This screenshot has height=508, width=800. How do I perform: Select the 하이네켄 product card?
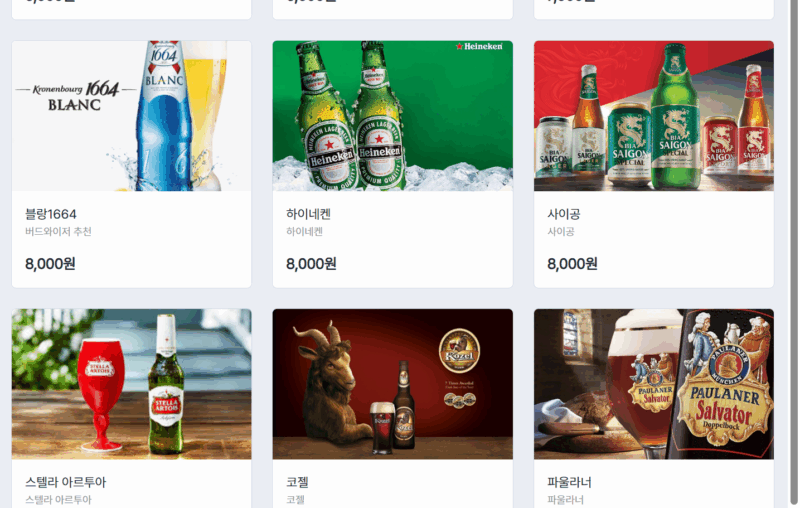392,165
